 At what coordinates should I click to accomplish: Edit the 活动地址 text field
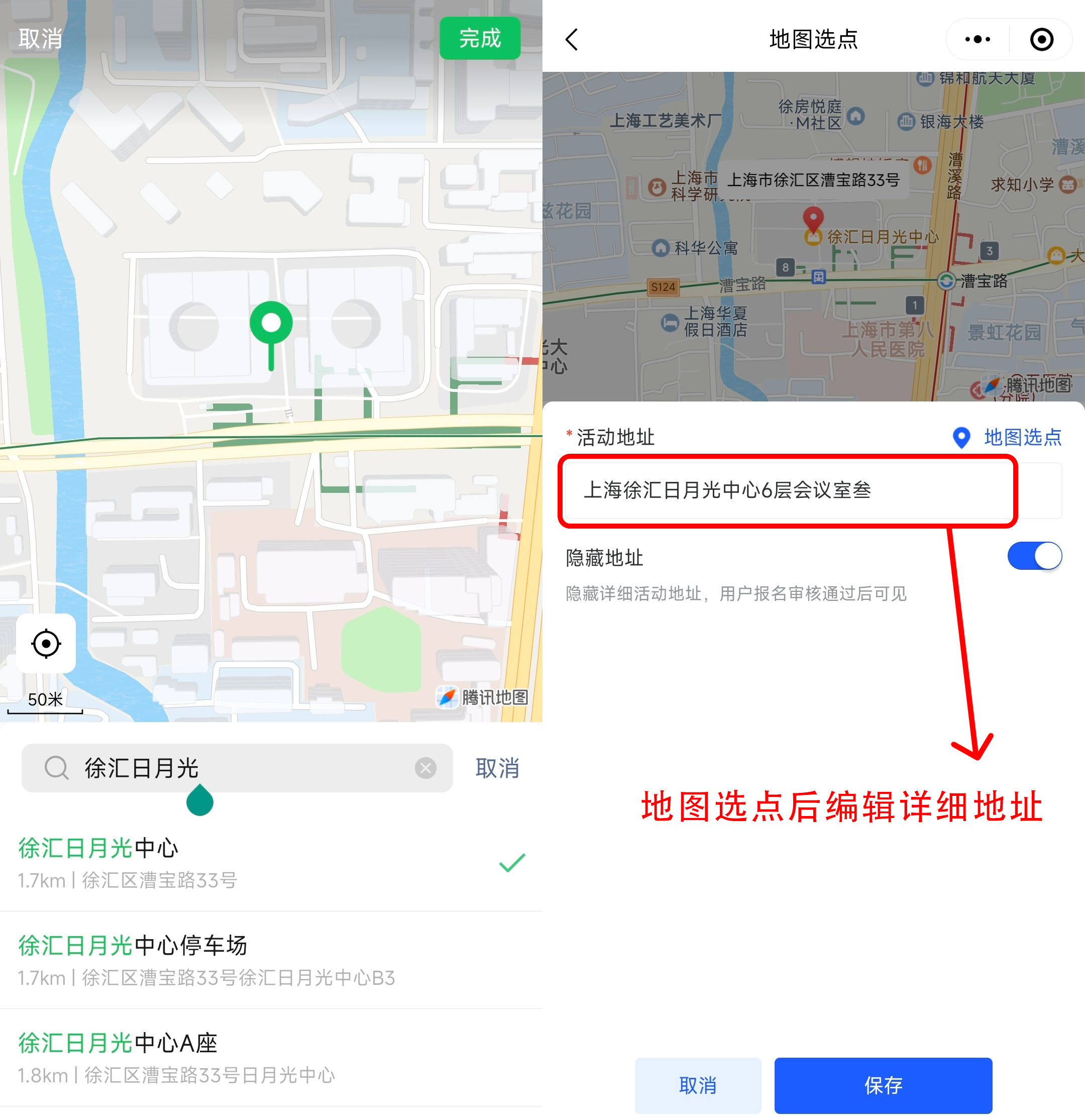point(789,490)
